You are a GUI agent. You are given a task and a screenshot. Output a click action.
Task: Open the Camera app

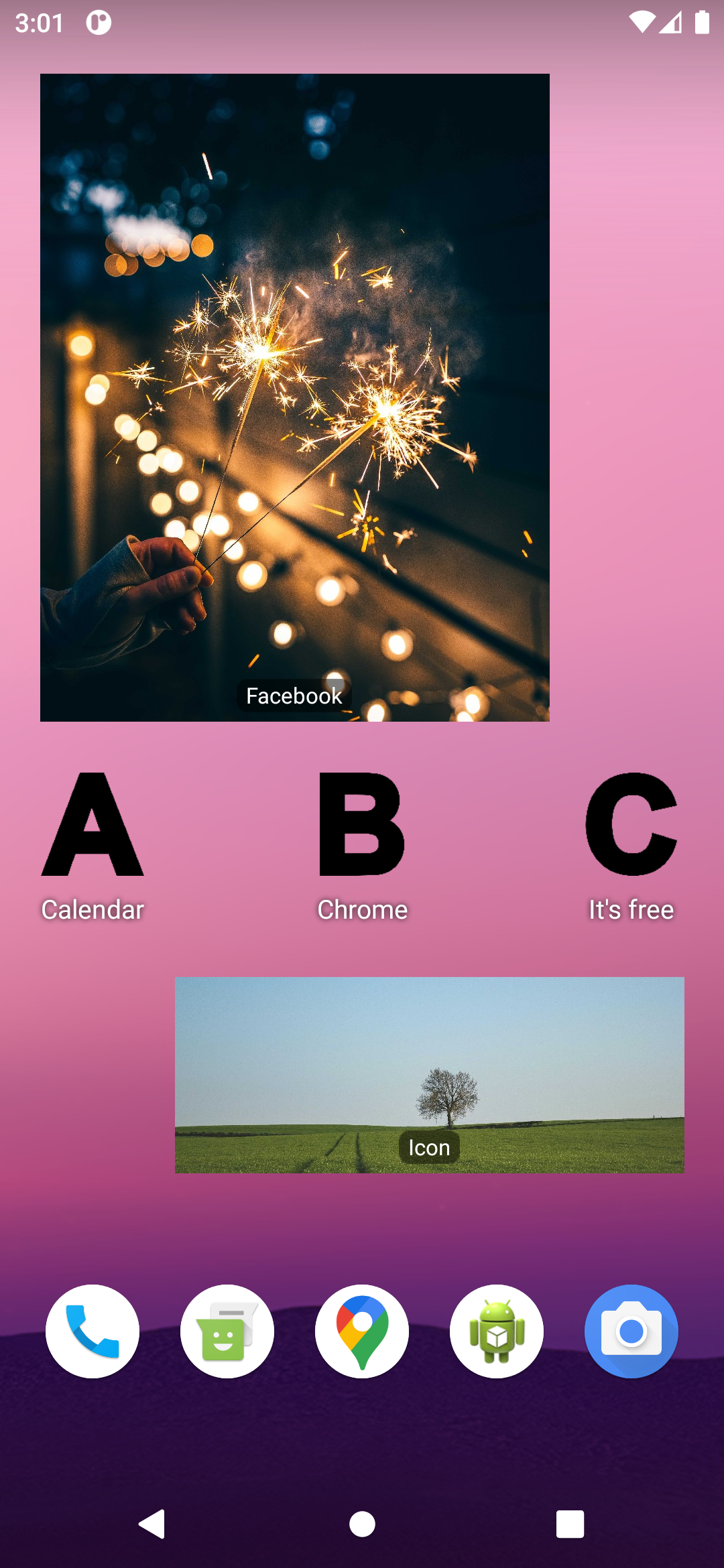pos(631,1331)
